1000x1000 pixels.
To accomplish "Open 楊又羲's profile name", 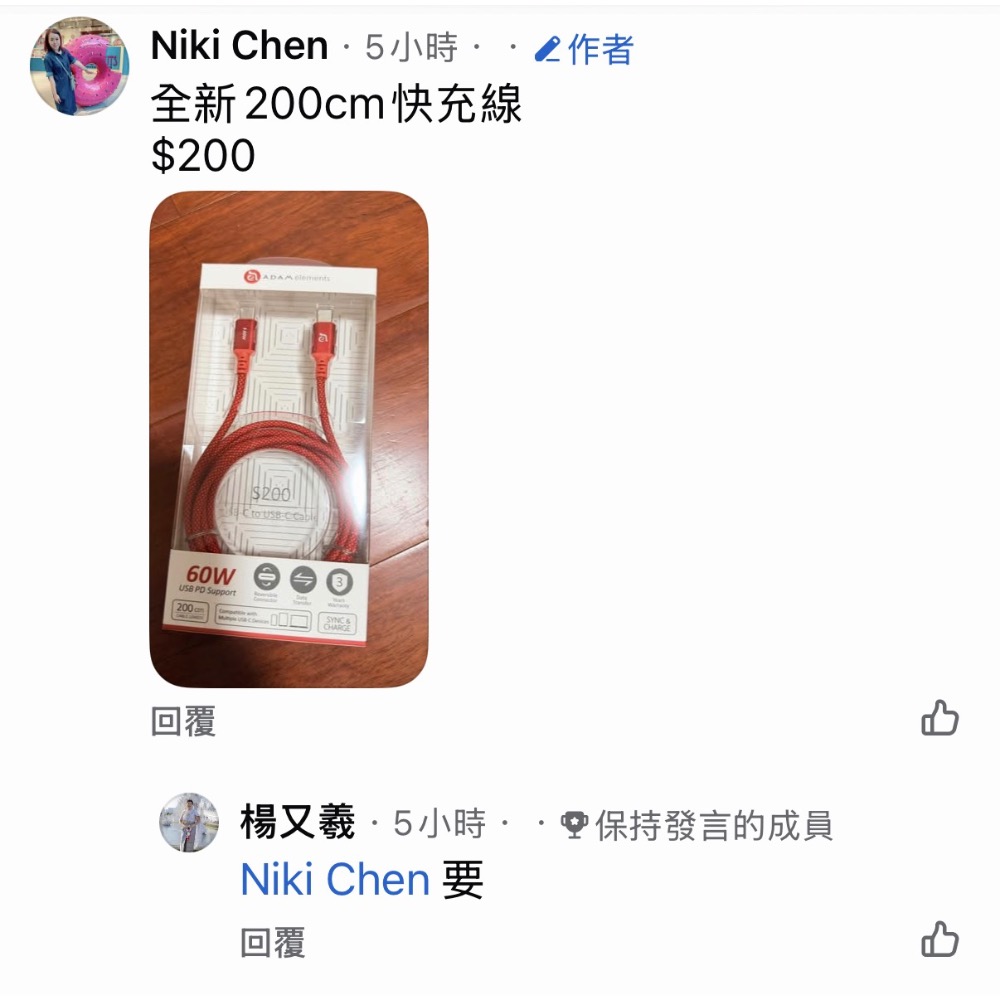I will [x=297, y=824].
